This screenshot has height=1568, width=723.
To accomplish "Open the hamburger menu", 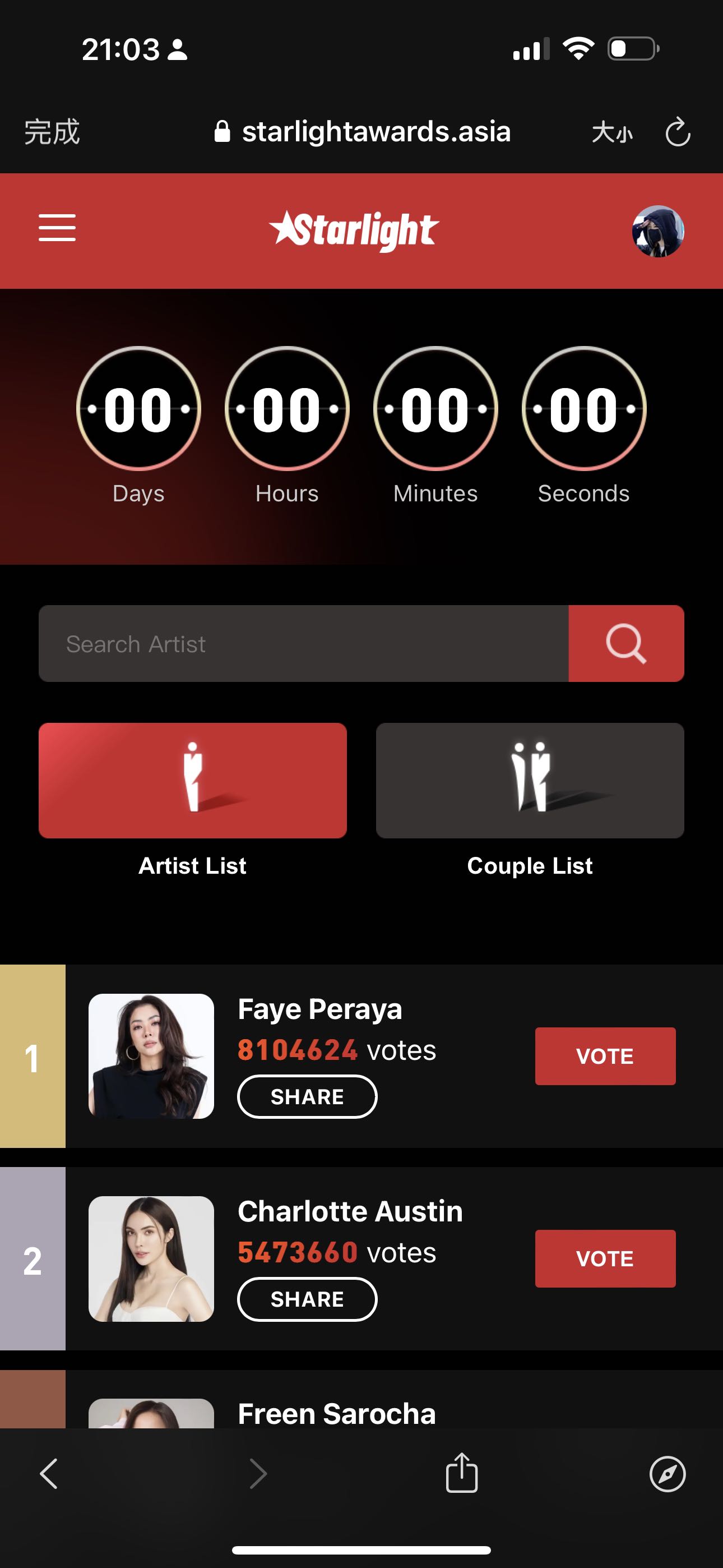I will tap(57, 228).
